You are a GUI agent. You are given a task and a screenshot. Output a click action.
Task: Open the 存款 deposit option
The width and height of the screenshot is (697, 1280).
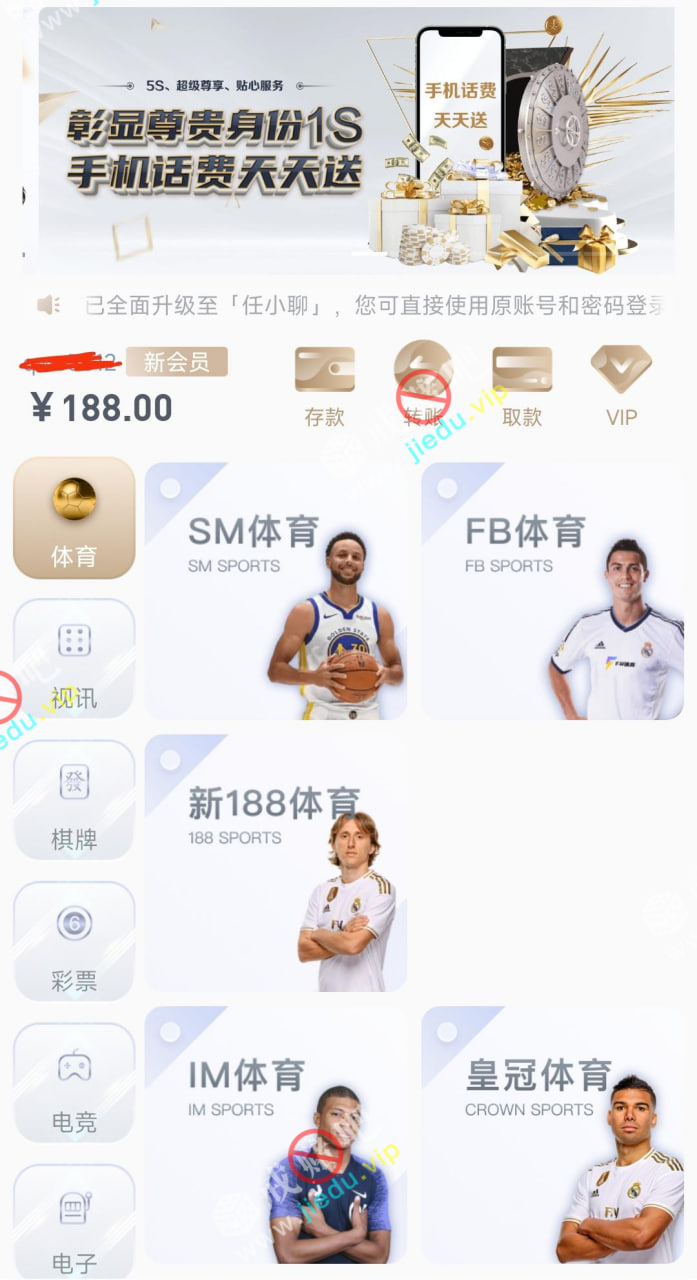(x=324, y=386)
